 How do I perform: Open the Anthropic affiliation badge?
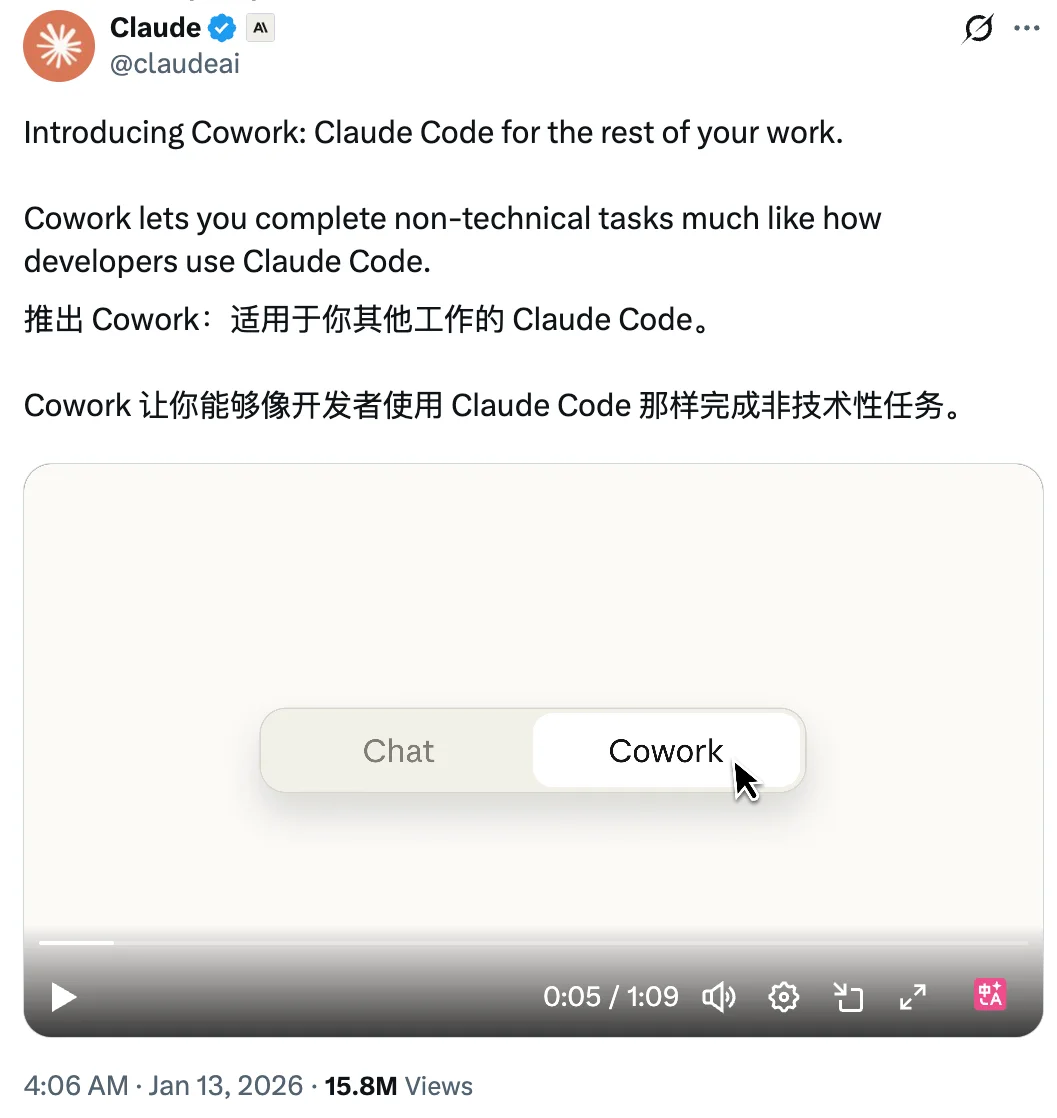(x=260, y=29)
